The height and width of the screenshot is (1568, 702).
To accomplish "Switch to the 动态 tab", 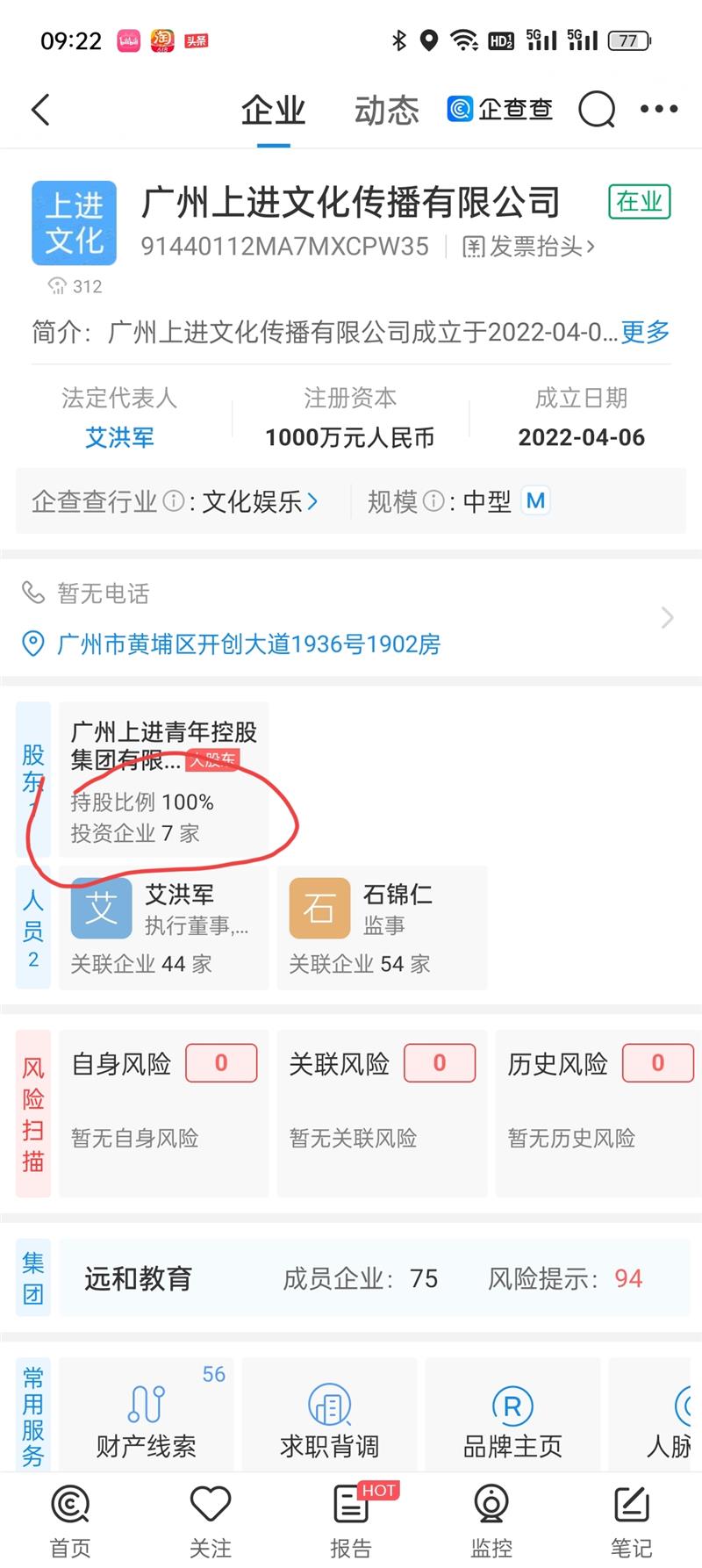I will click(386, 111).
